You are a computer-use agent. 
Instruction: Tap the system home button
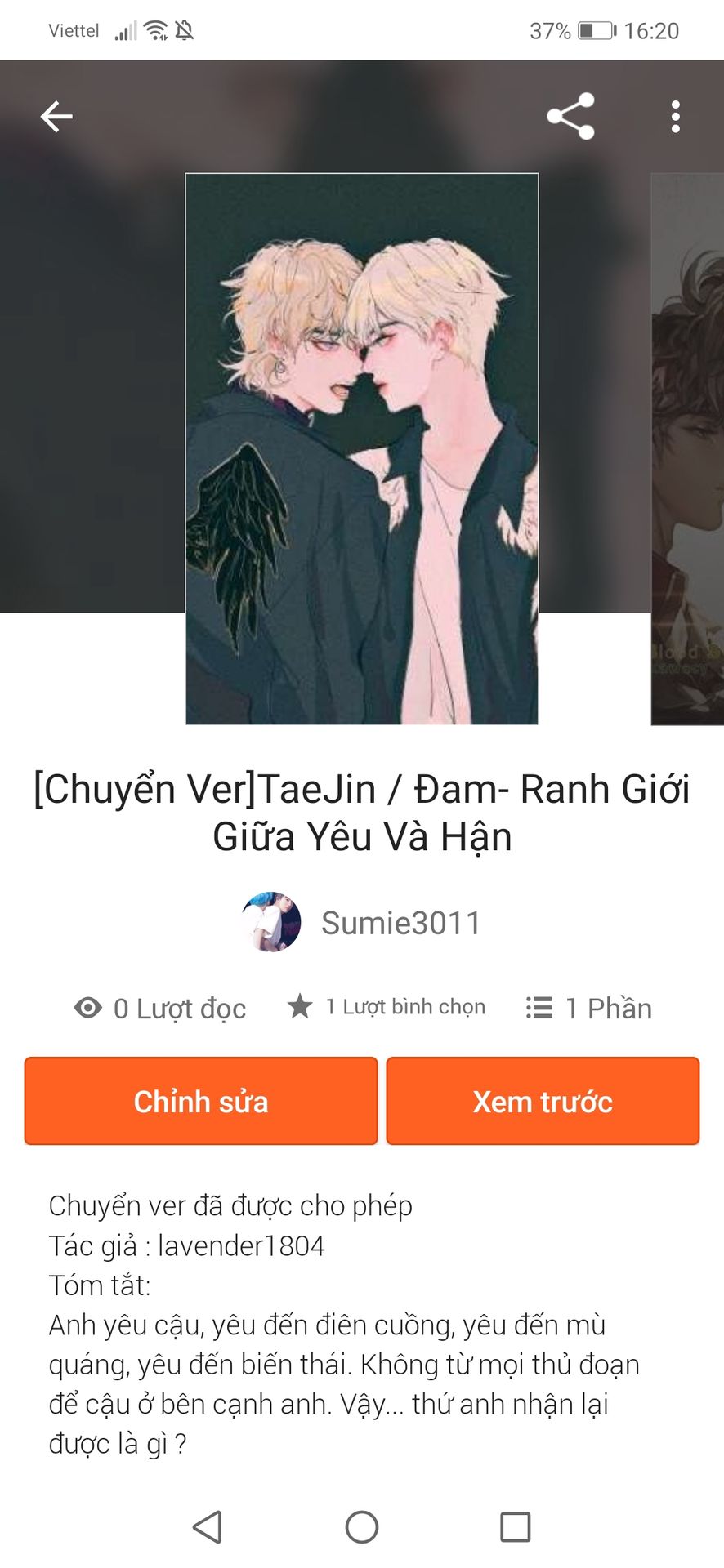point(362,1526)
